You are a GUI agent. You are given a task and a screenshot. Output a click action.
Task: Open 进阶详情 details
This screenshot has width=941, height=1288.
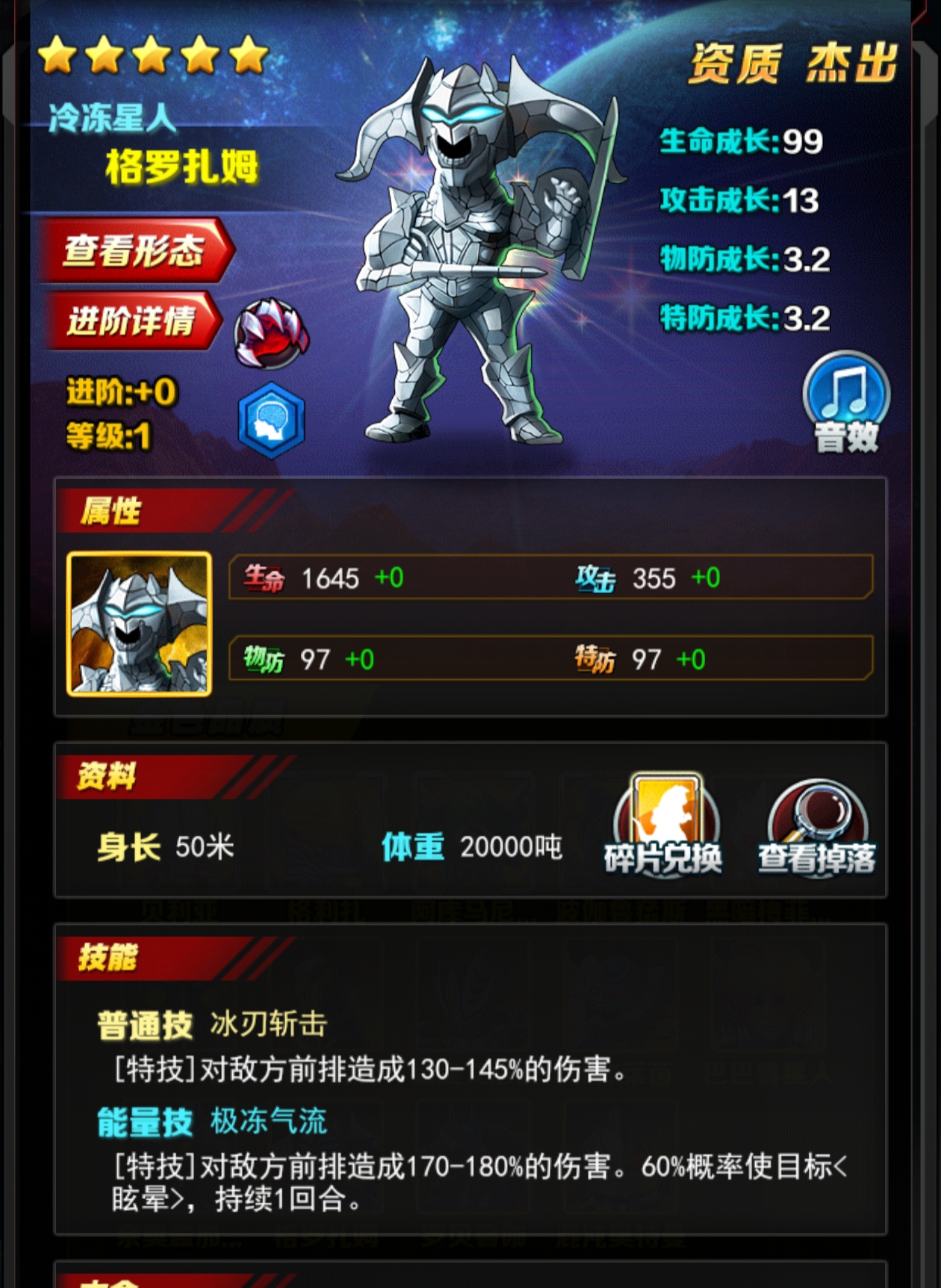coord(131,321)
